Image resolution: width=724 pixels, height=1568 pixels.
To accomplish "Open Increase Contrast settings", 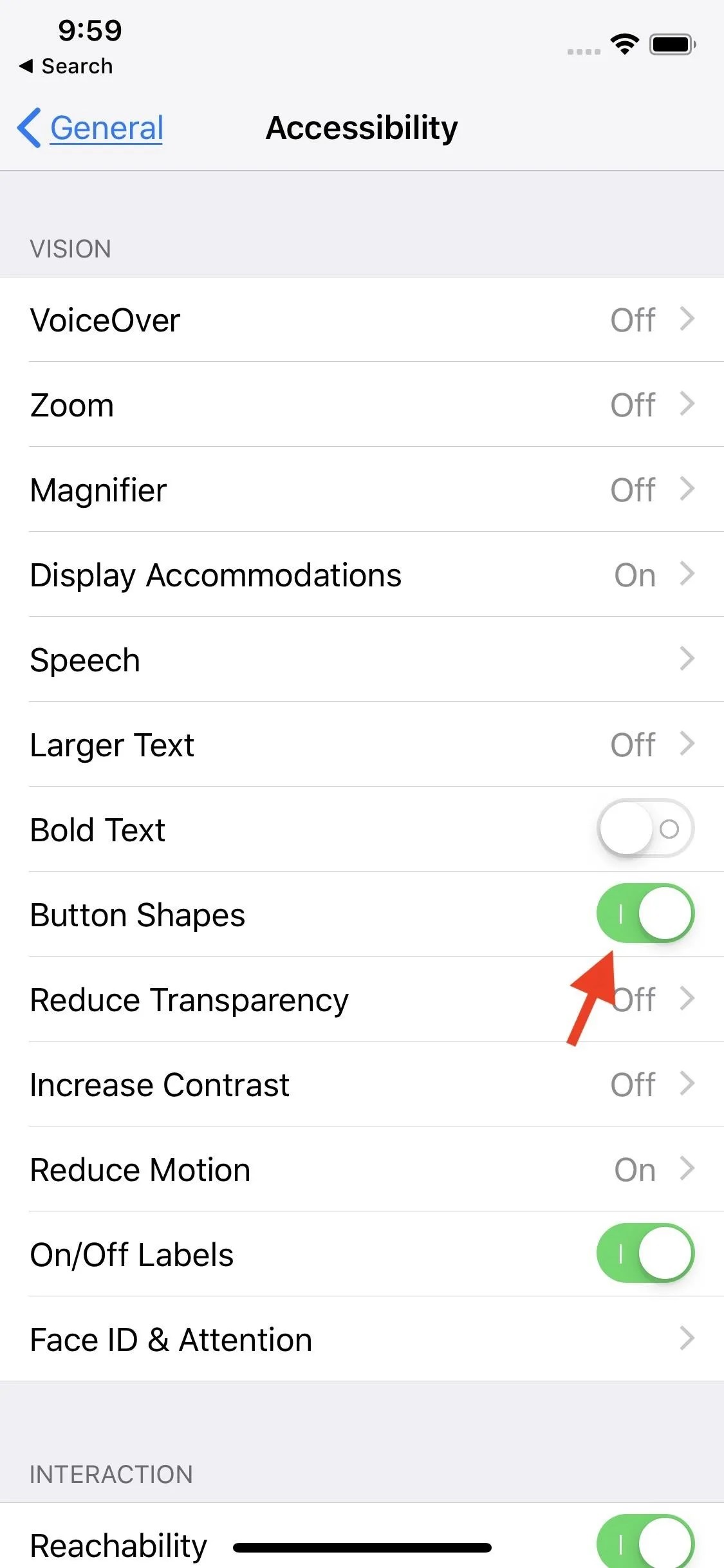I will [362, 1085].
